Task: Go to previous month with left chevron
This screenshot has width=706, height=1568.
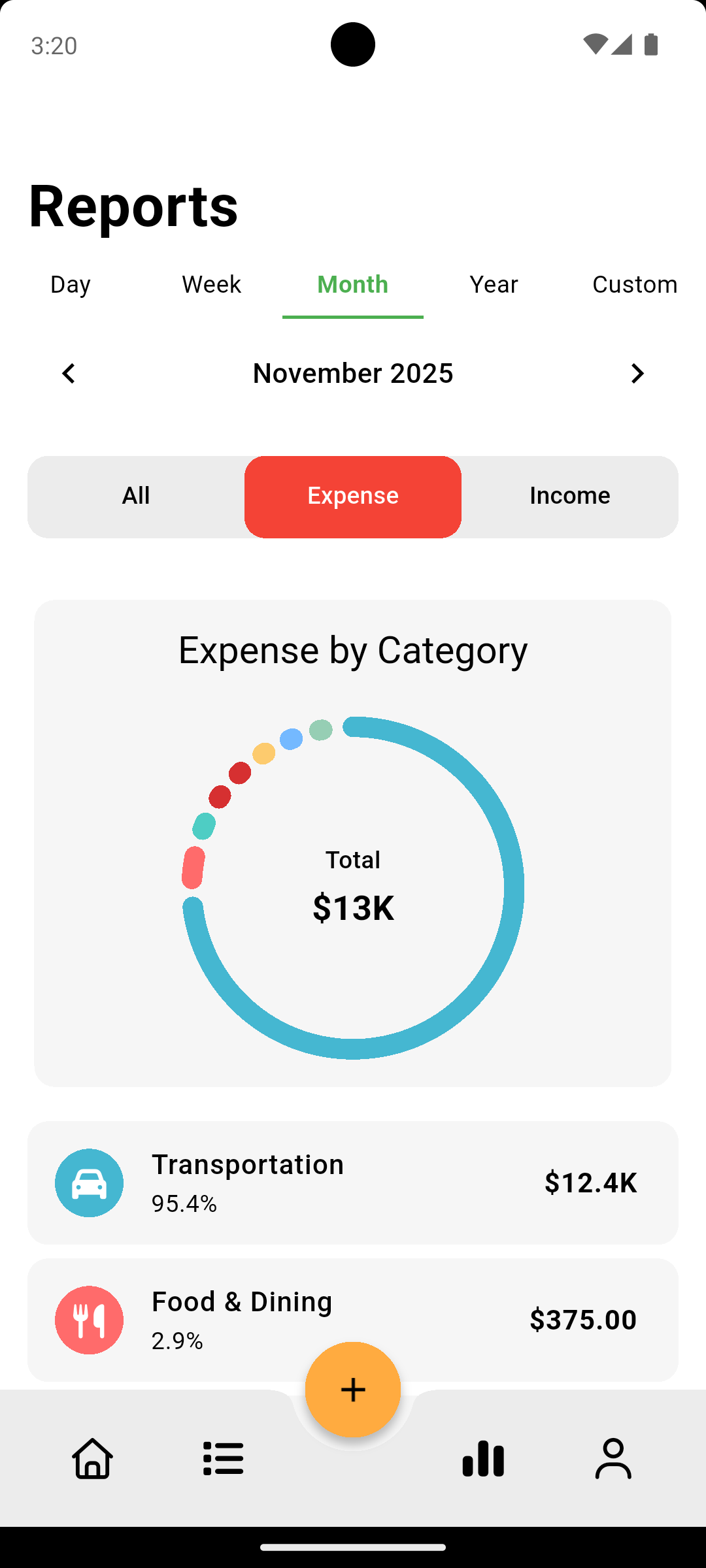Action: (x=69, y=373)
